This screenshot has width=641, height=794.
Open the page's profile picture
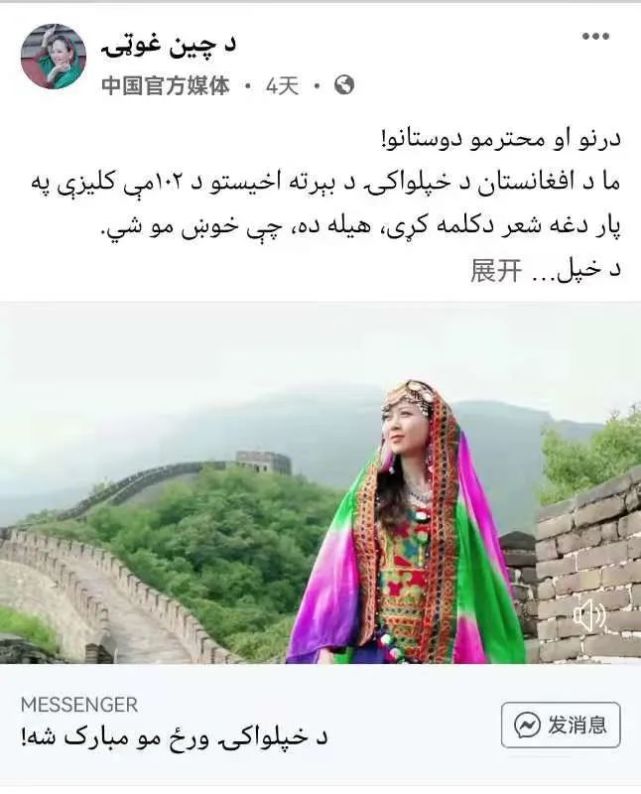(x=53, y=57)
